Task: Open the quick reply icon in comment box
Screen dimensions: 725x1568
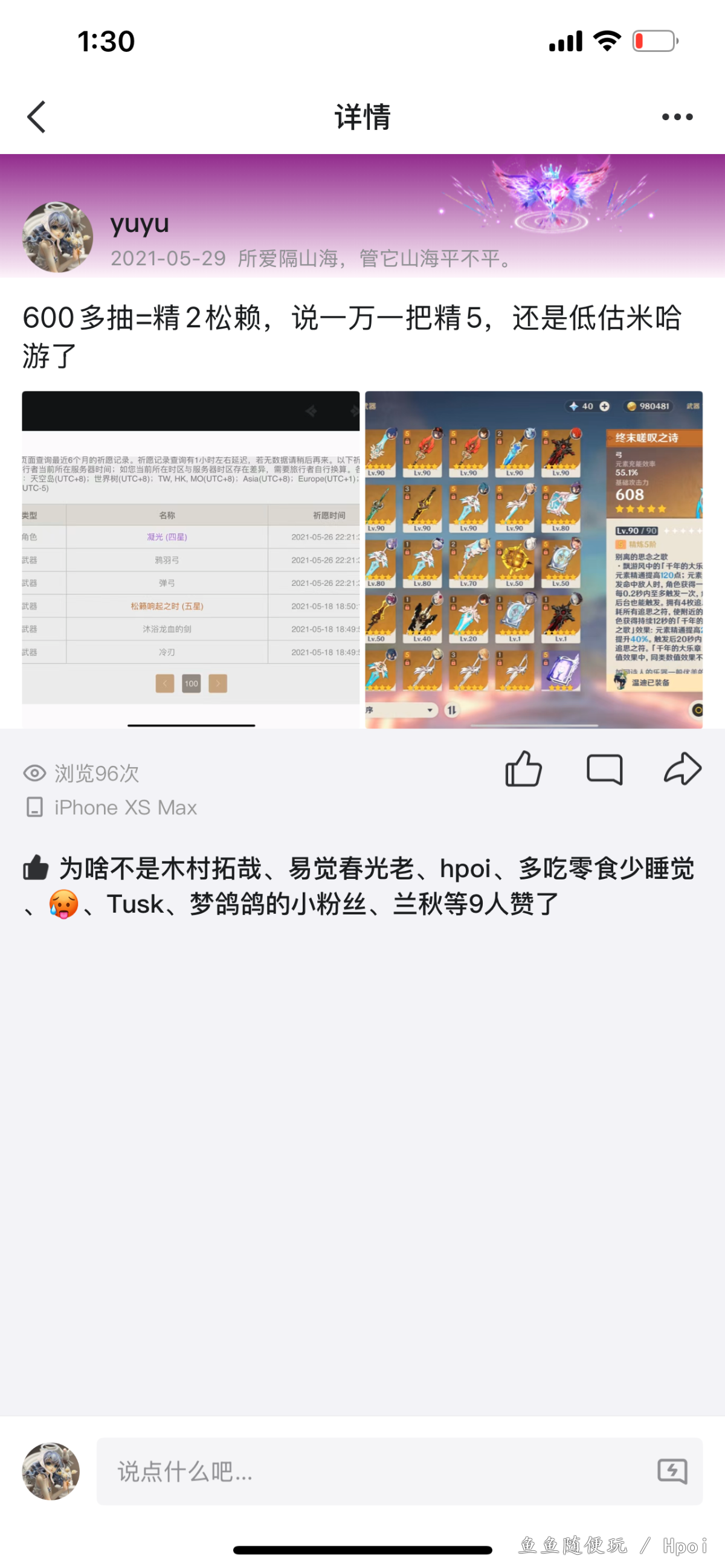Action: (x=672, y=1471)
